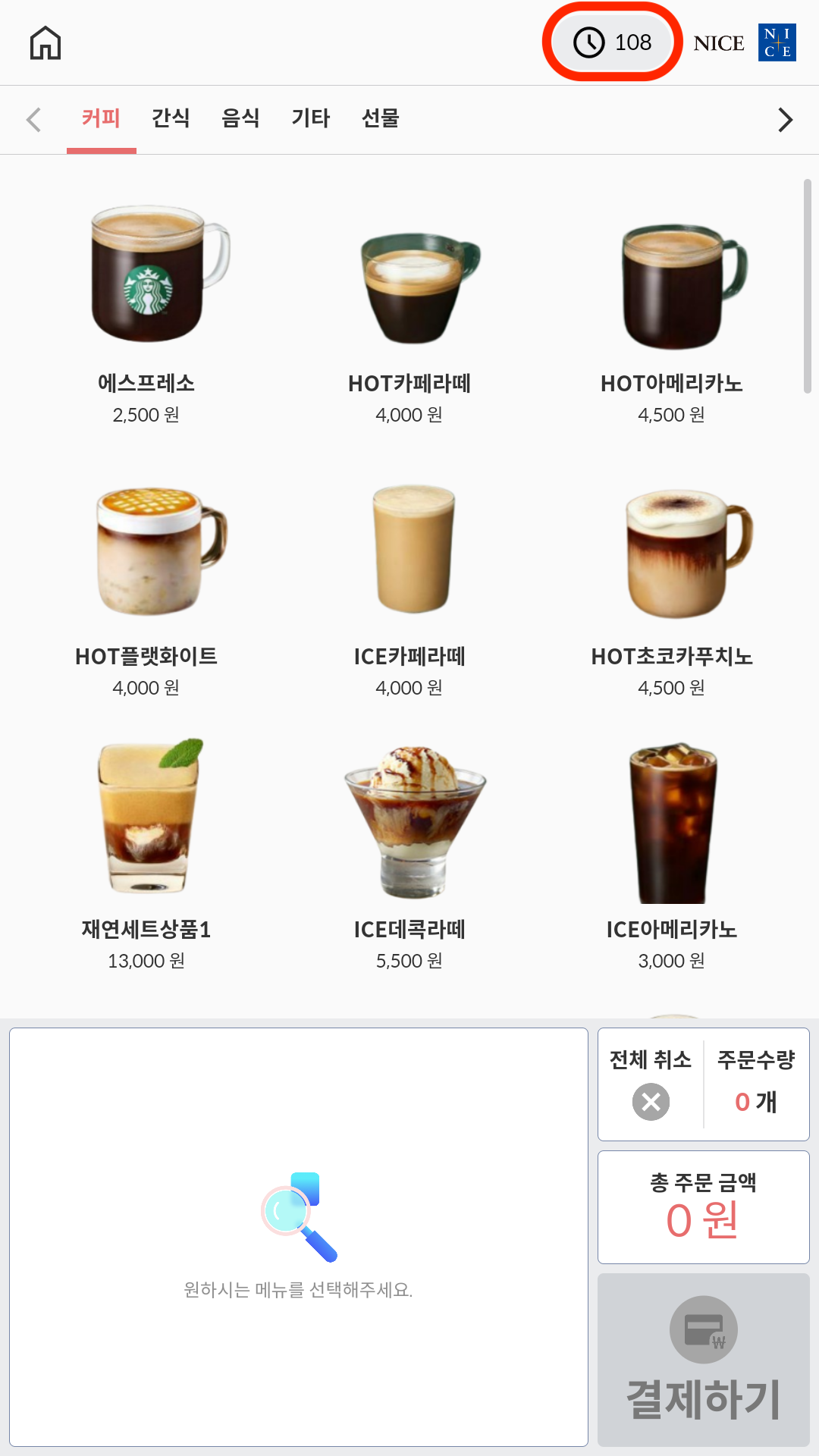This screenshot has width=819, height=1456.
Task: Tap 결제하기 to pay
Action: pyautogui.click(x=704, y=1360)
